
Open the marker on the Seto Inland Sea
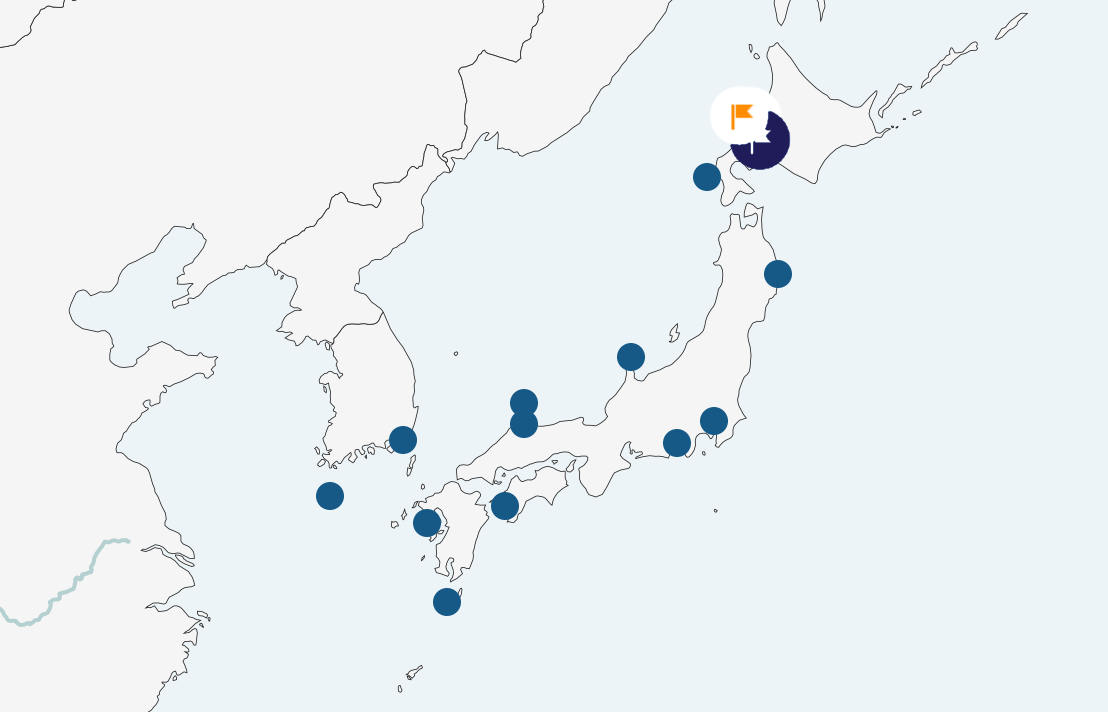pos(505,506)
